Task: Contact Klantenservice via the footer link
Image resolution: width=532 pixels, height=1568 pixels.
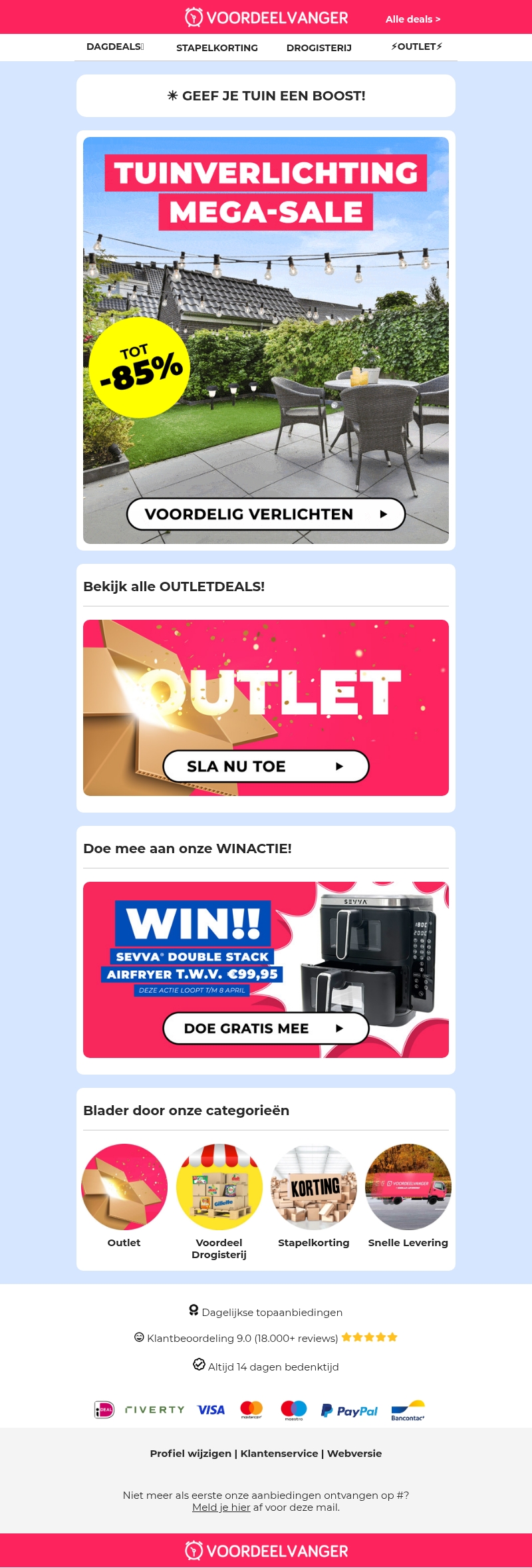Action: 279,1454
